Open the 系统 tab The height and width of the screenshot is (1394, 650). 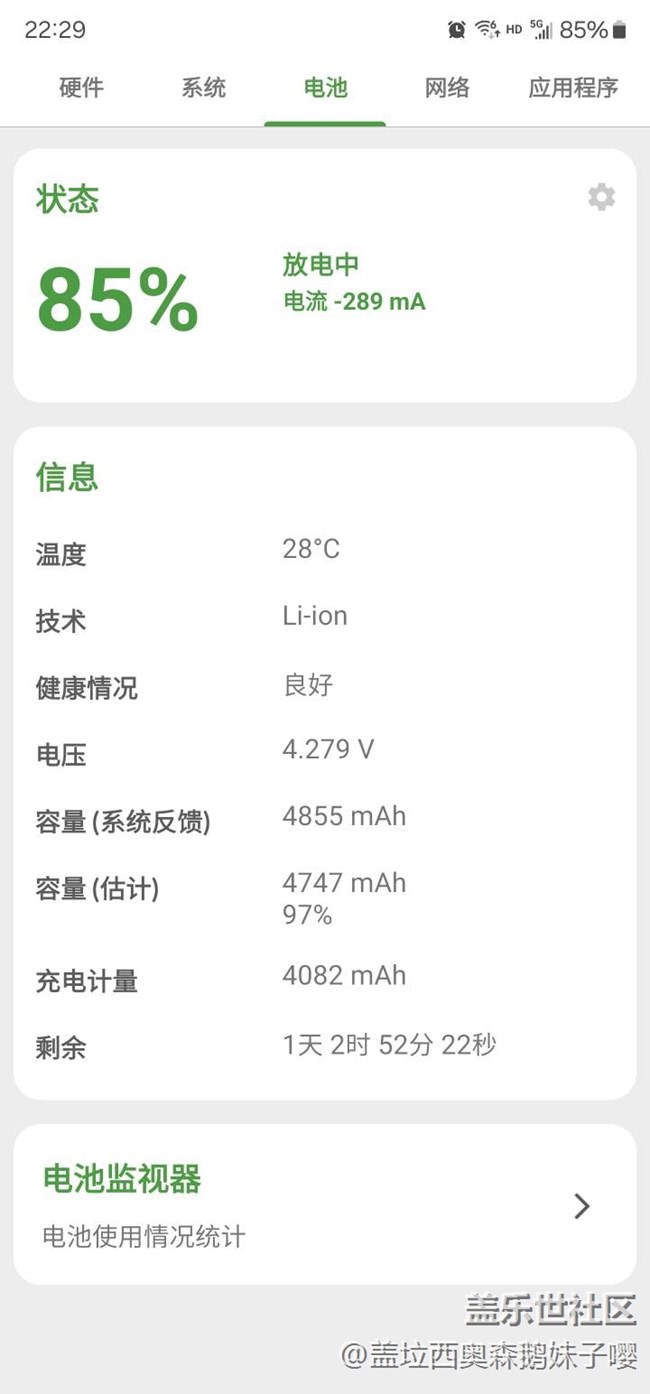point(203,88)
